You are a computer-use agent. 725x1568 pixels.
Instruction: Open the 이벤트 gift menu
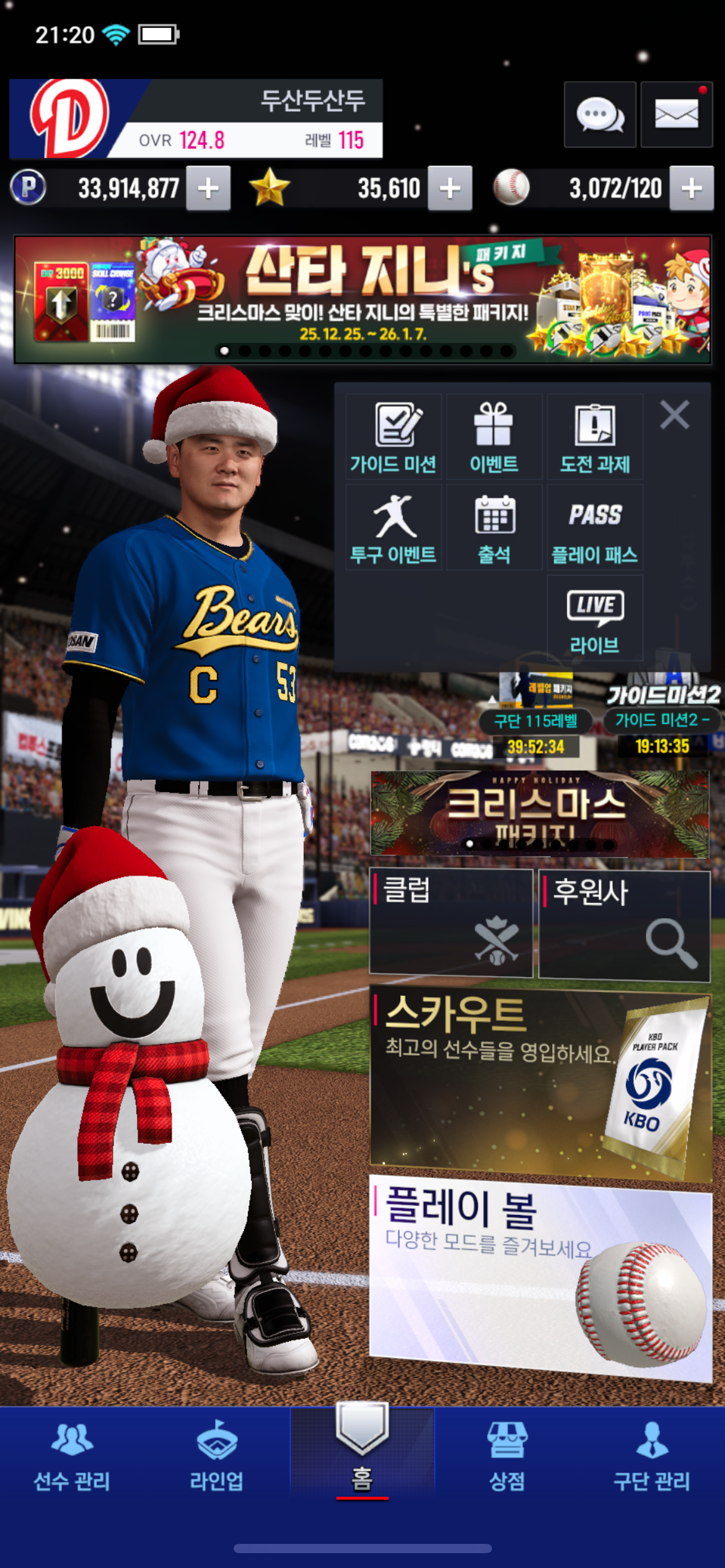tap(494, 437)
